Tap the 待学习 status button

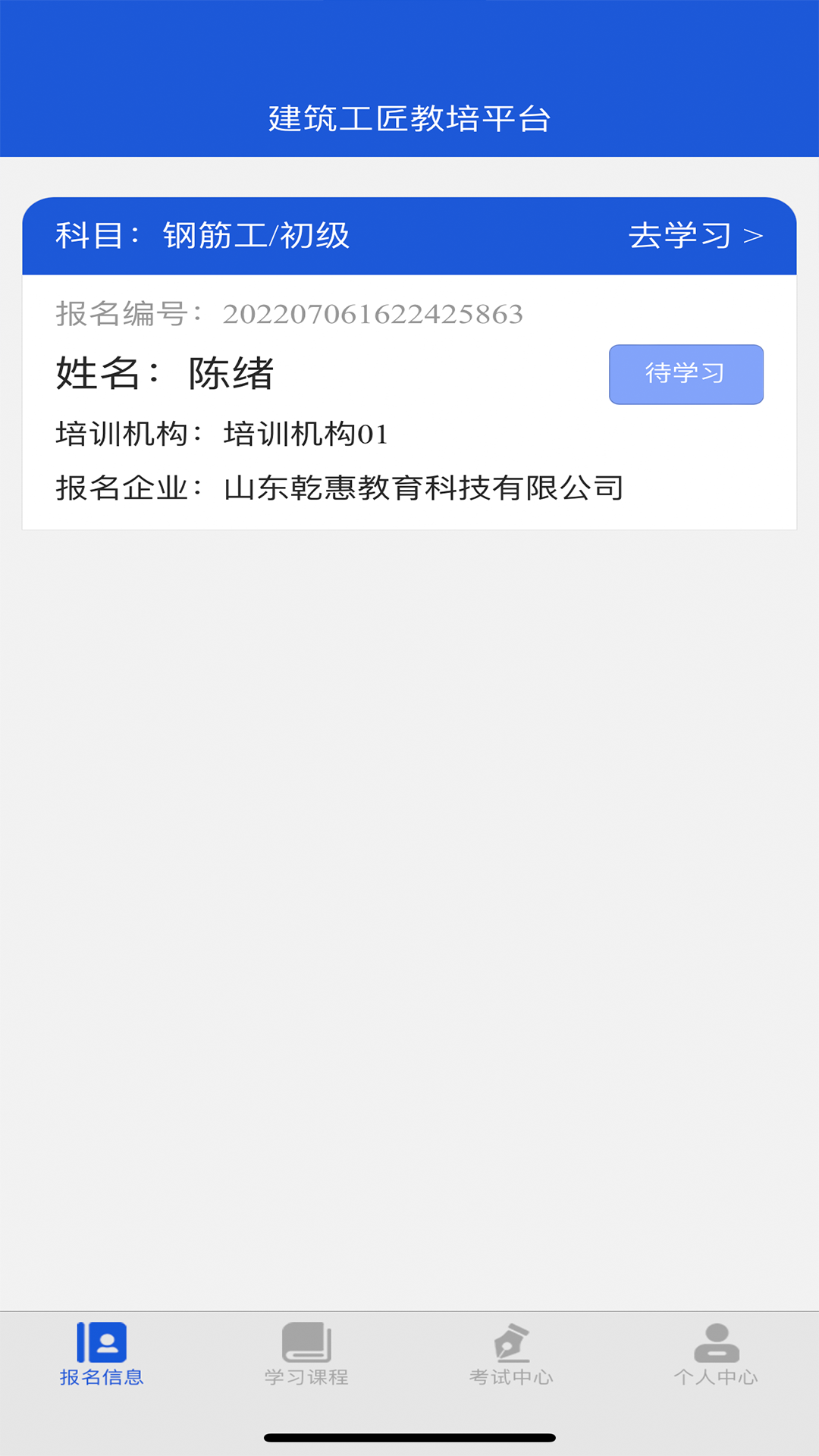(x=686, y=374)
